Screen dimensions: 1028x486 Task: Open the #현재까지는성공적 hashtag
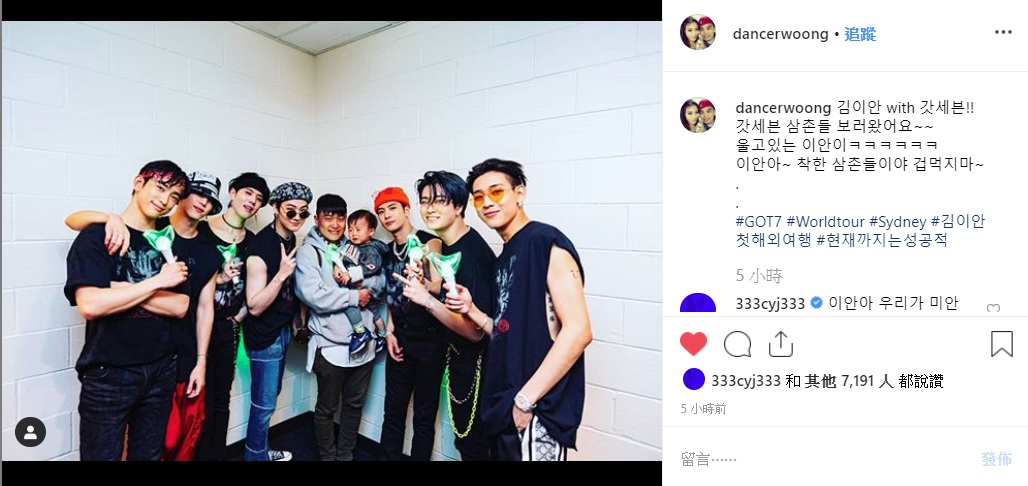click(881, 240)
